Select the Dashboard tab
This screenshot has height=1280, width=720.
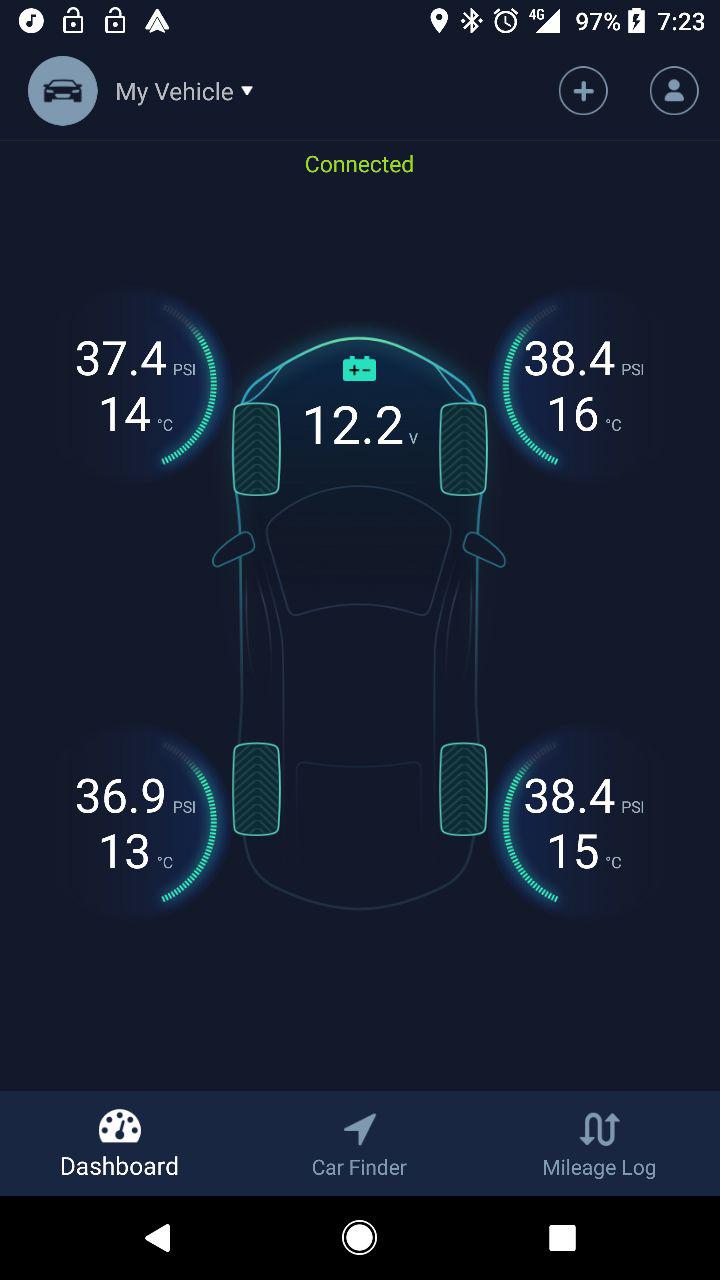point(120,1145)
